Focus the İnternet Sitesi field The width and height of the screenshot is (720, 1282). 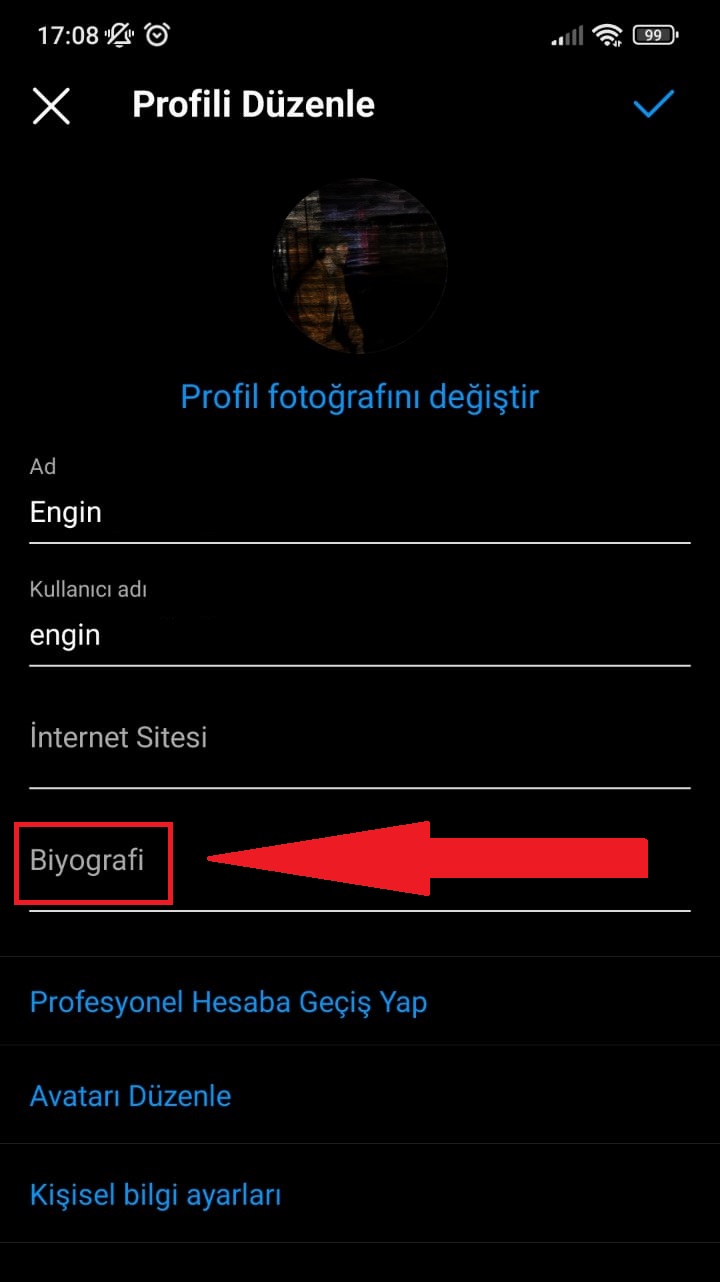359,738
